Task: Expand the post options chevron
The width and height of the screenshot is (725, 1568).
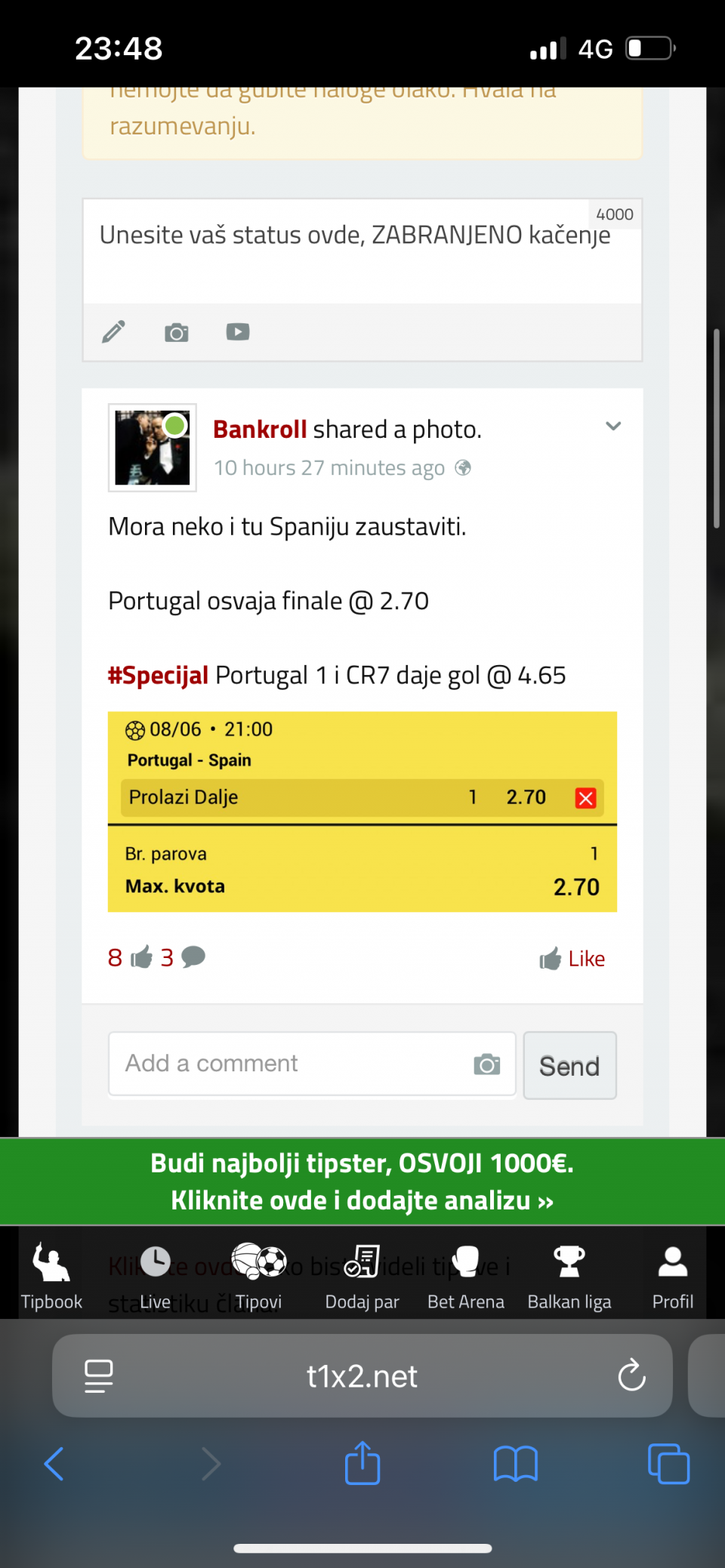Action: (x=613, y=427)
